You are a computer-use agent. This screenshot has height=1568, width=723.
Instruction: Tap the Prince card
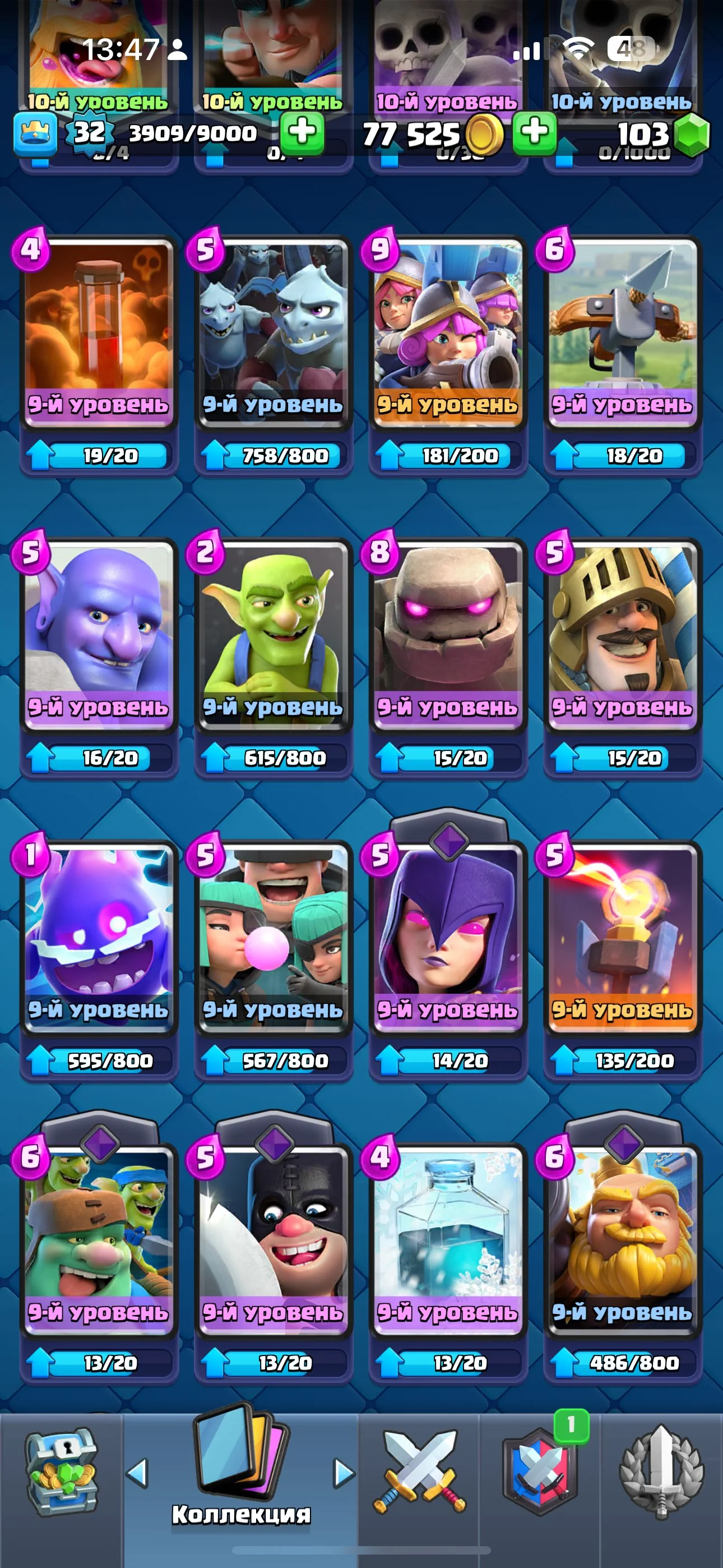(x=622, y=634)
